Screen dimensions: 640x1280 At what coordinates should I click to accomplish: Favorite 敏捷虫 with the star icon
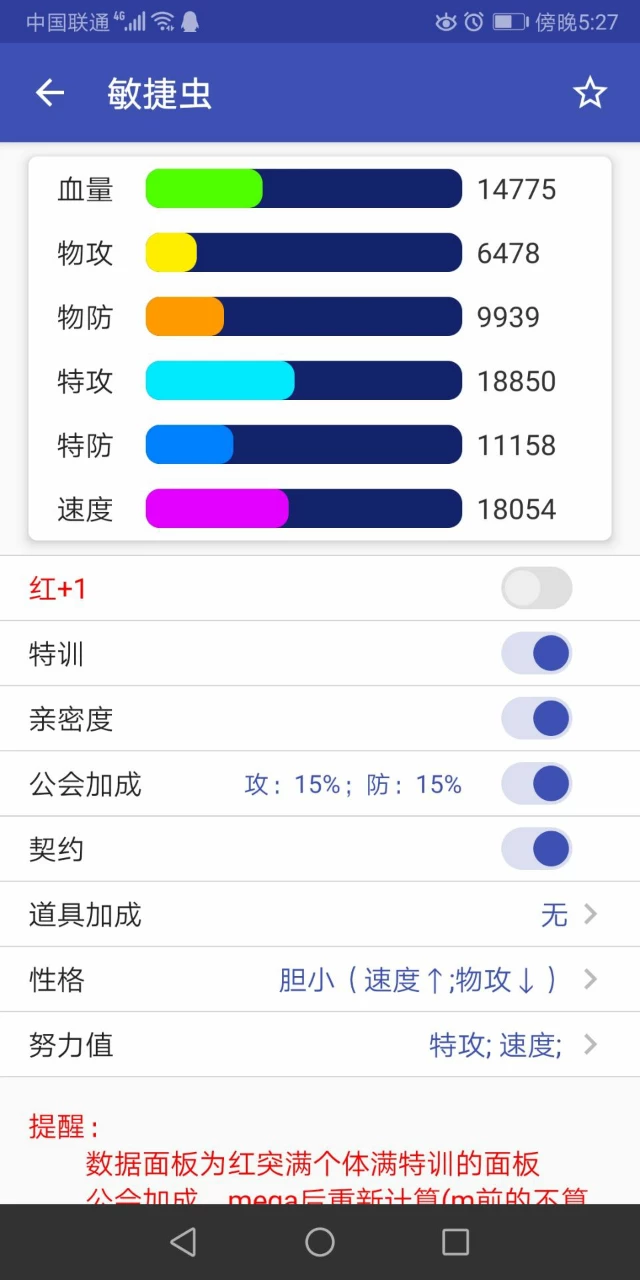[590, 93]
